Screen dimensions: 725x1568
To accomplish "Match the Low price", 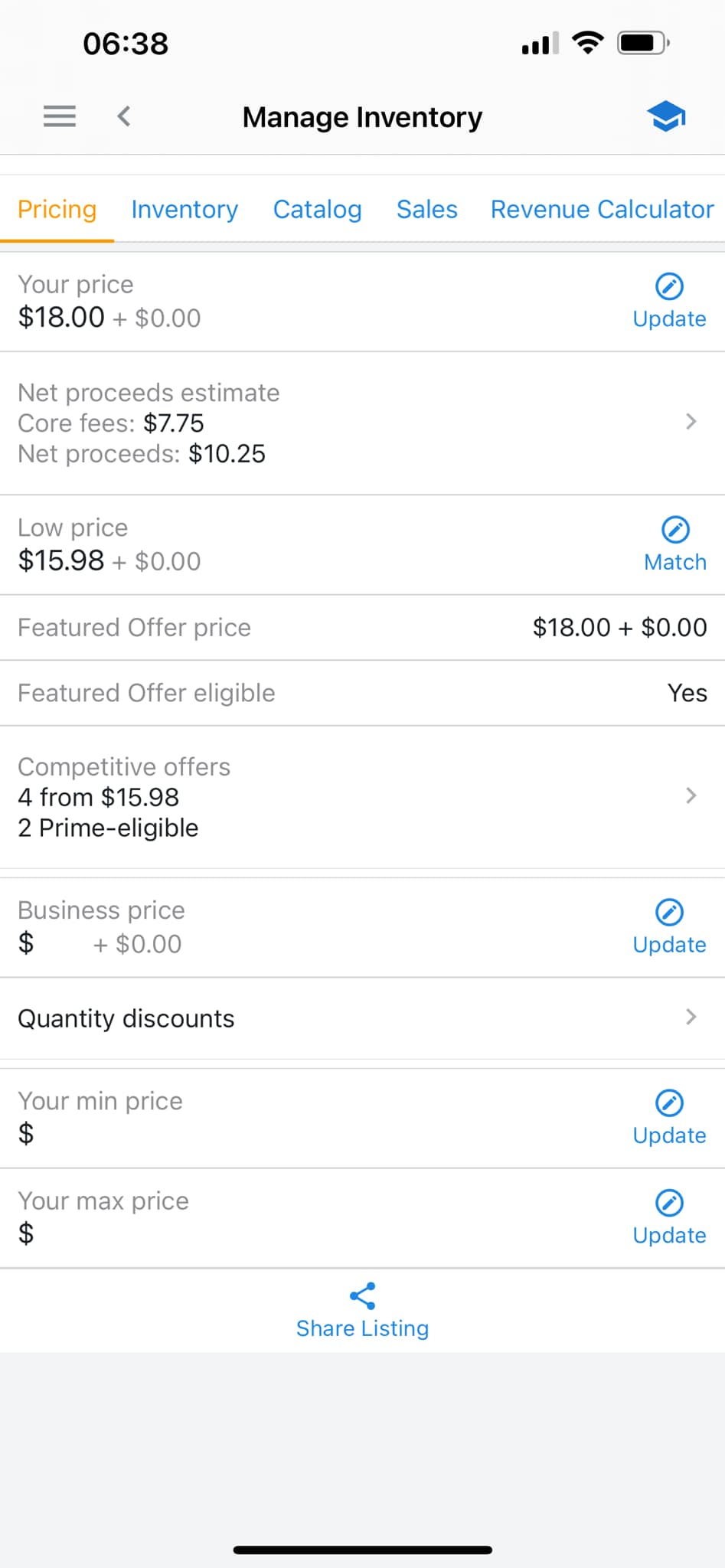I will coord(675,544).
